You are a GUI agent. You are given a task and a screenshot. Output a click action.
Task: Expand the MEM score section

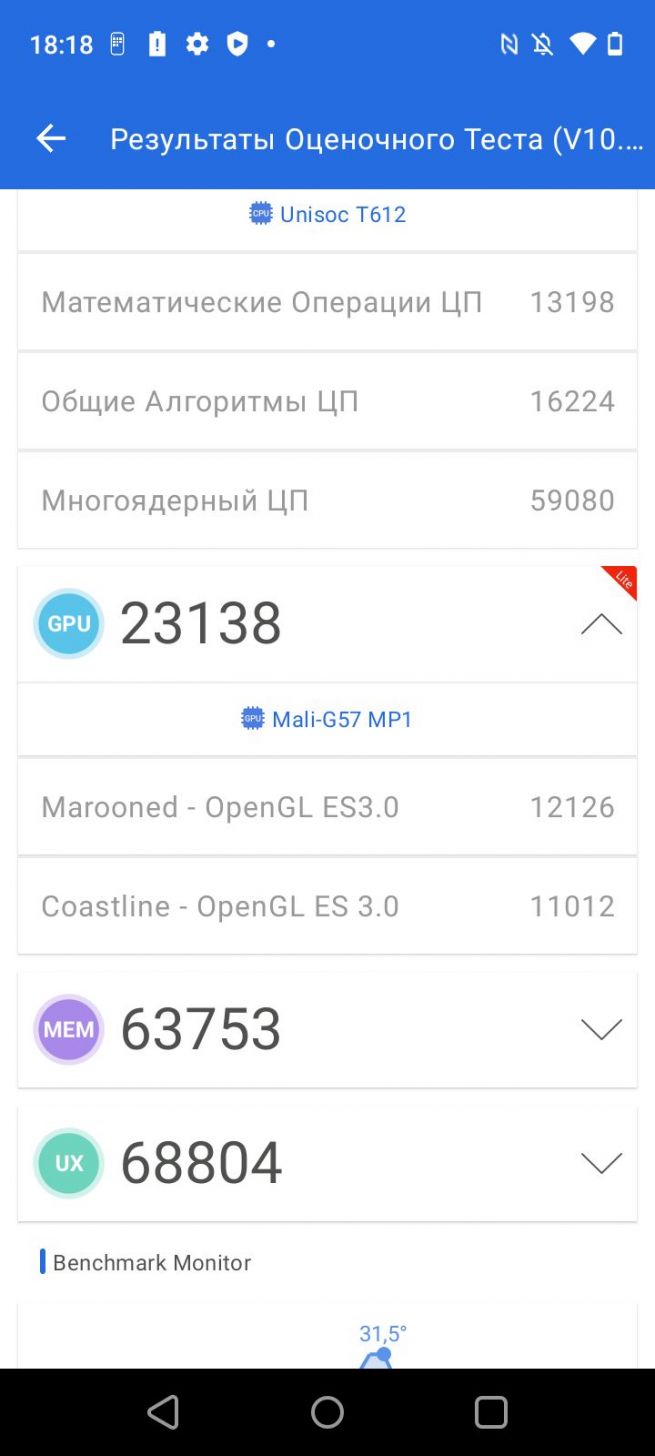tap(601, 1029)
